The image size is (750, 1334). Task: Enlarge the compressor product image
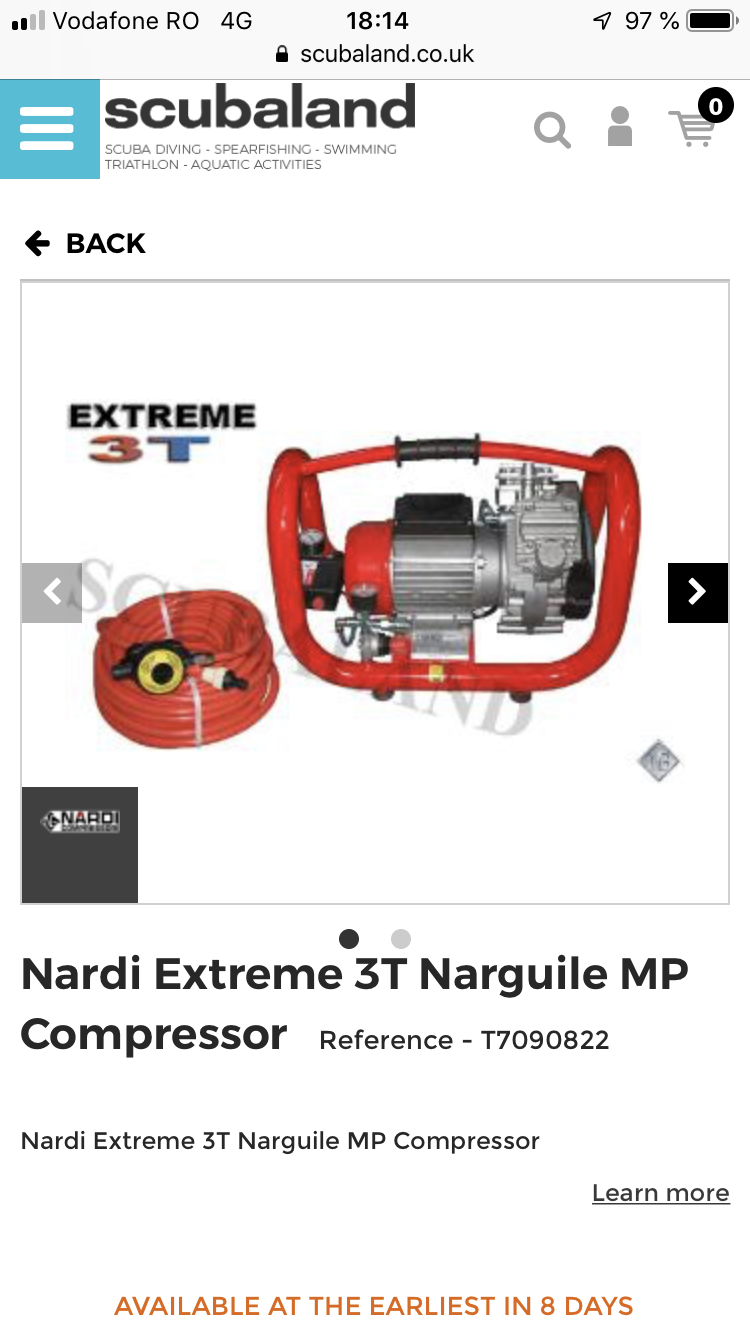click(x=375, y=593)
